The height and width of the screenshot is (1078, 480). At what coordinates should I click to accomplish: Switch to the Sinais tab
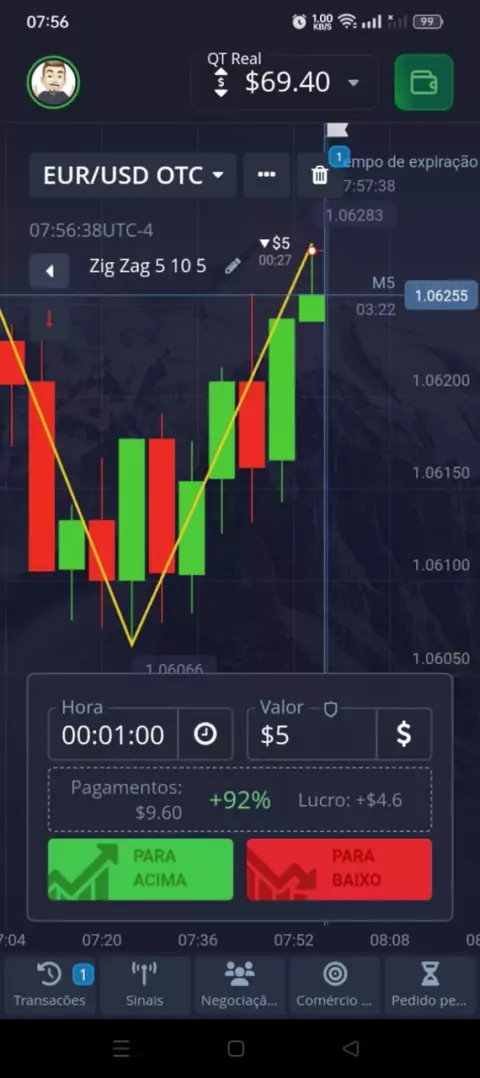(144, 986)
